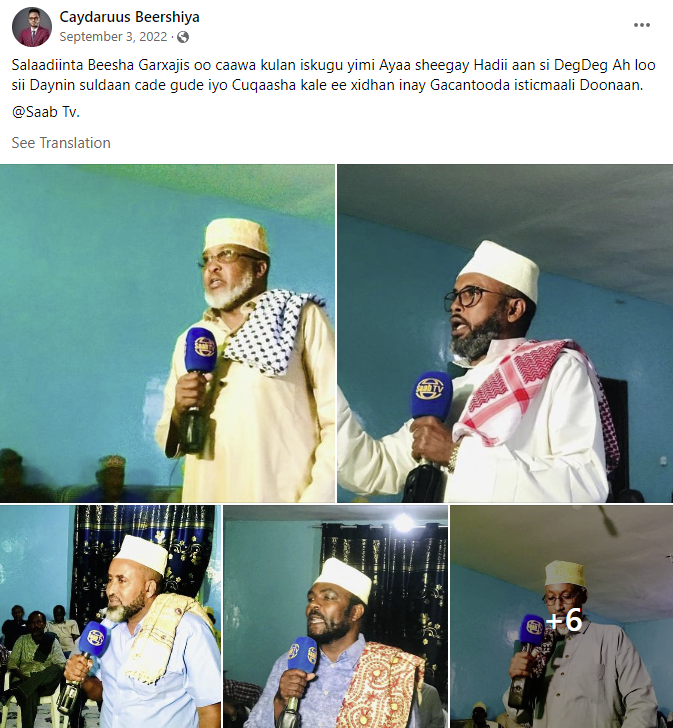Open photo of man with patterned red shawl
This screenshot has width=673, height=728.
pyautogui.click(x=335, y=616)
